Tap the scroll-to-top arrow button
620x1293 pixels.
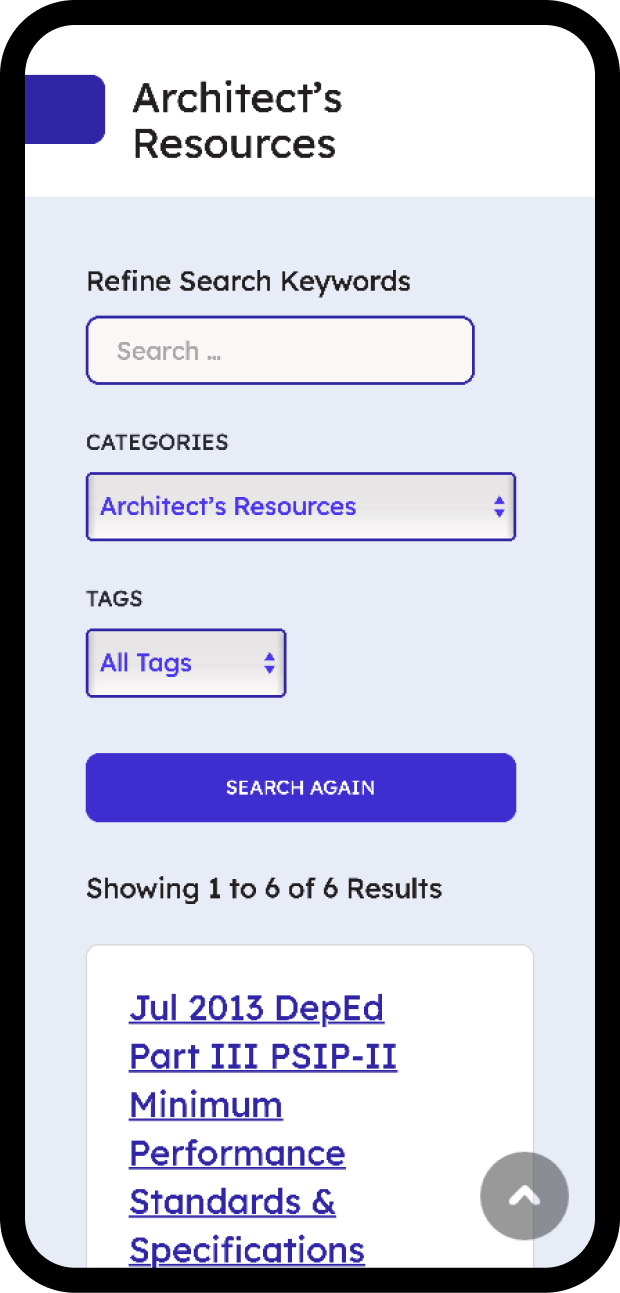click(524, 1196)
